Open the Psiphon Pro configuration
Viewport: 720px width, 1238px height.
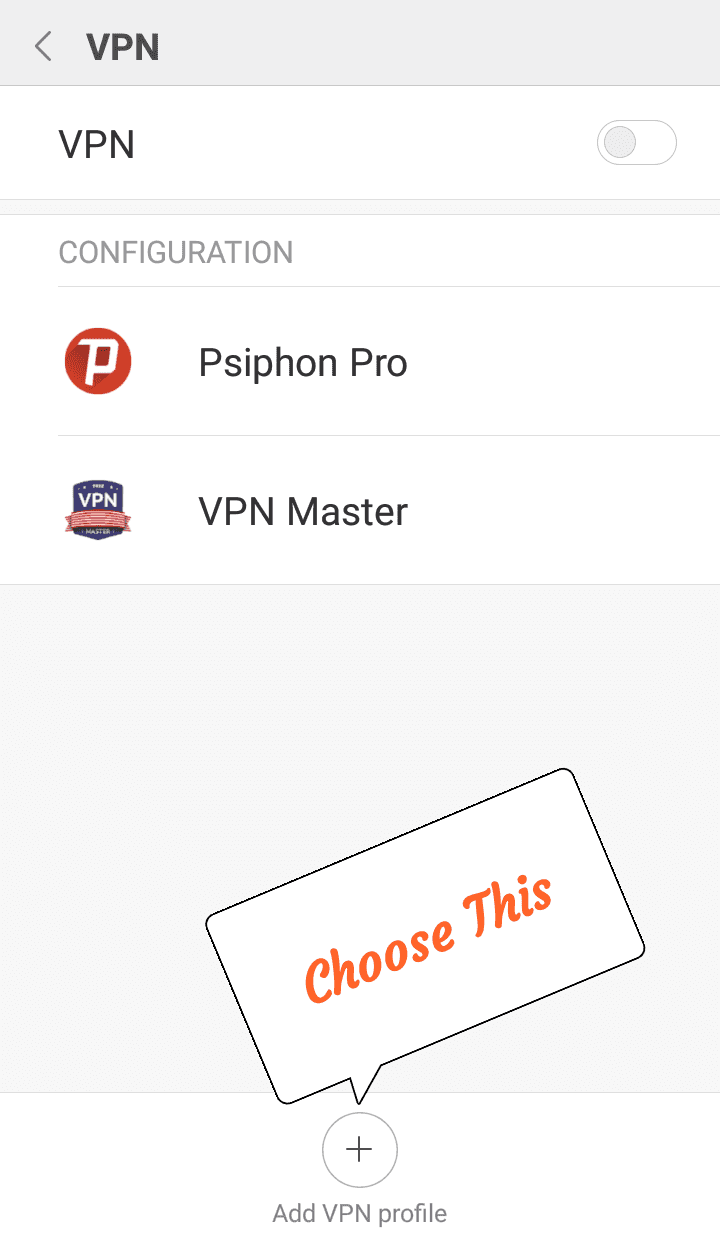tap(302, 362)
